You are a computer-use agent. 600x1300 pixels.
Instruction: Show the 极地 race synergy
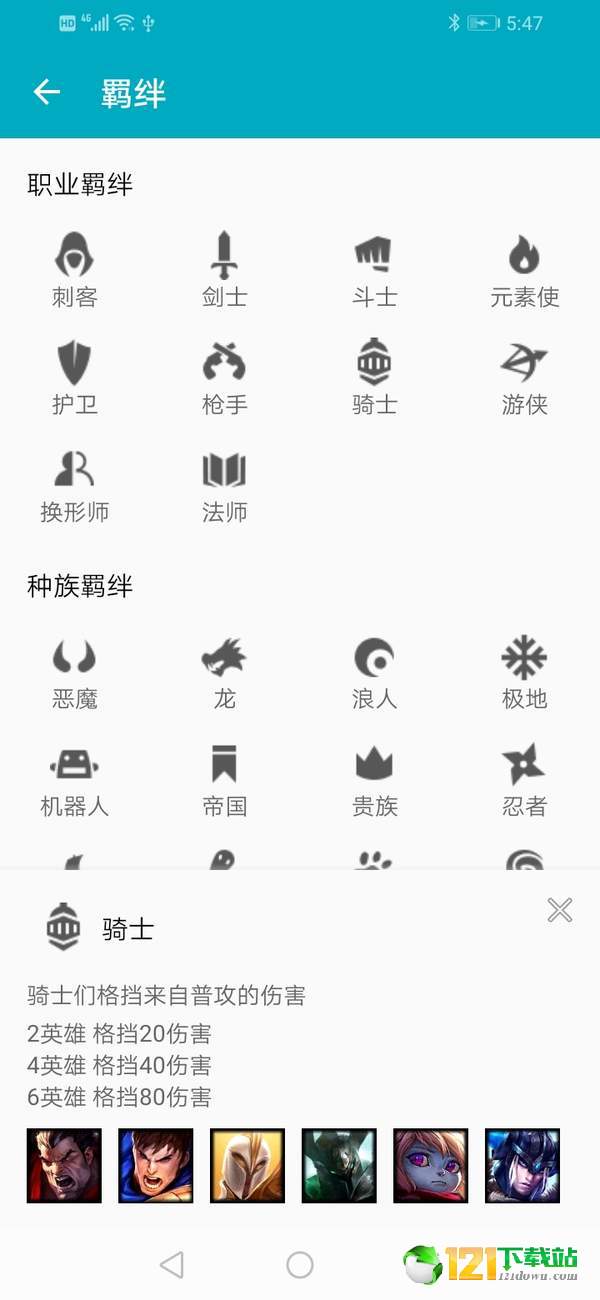[x=524, y=671]
